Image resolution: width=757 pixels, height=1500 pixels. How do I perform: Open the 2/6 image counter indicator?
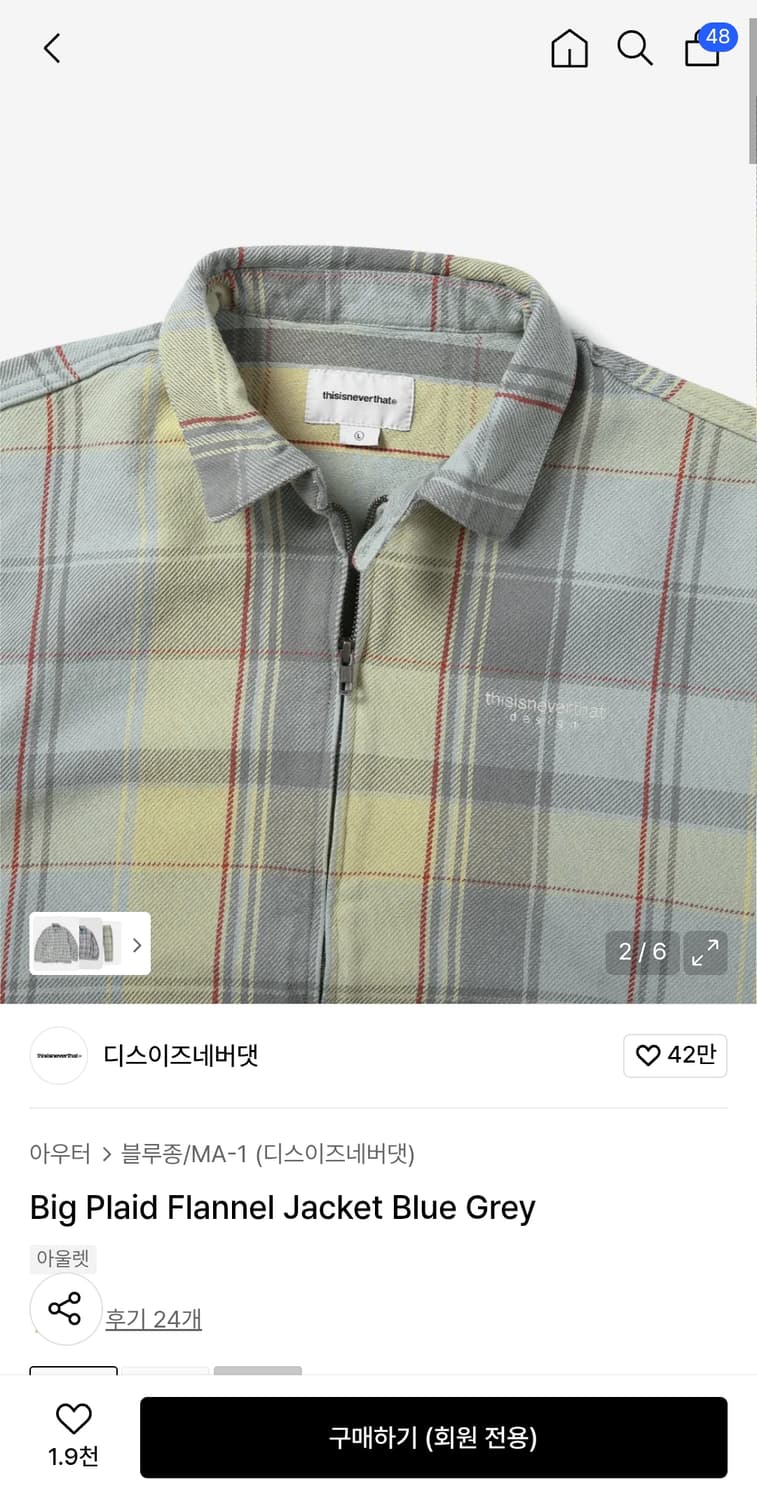click(642, 953)
